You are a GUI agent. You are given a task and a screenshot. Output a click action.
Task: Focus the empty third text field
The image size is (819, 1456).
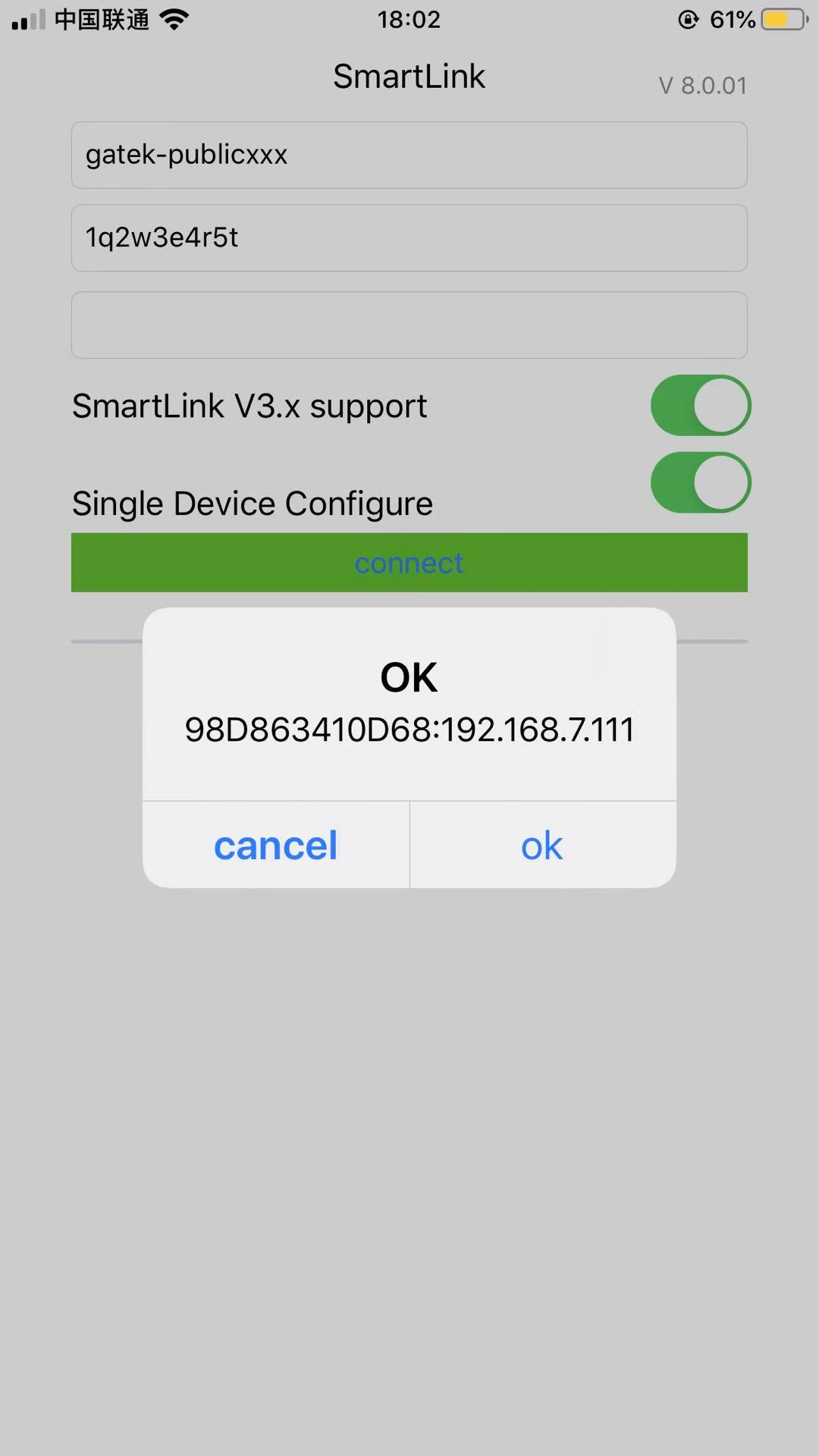[x=409, y=325]
